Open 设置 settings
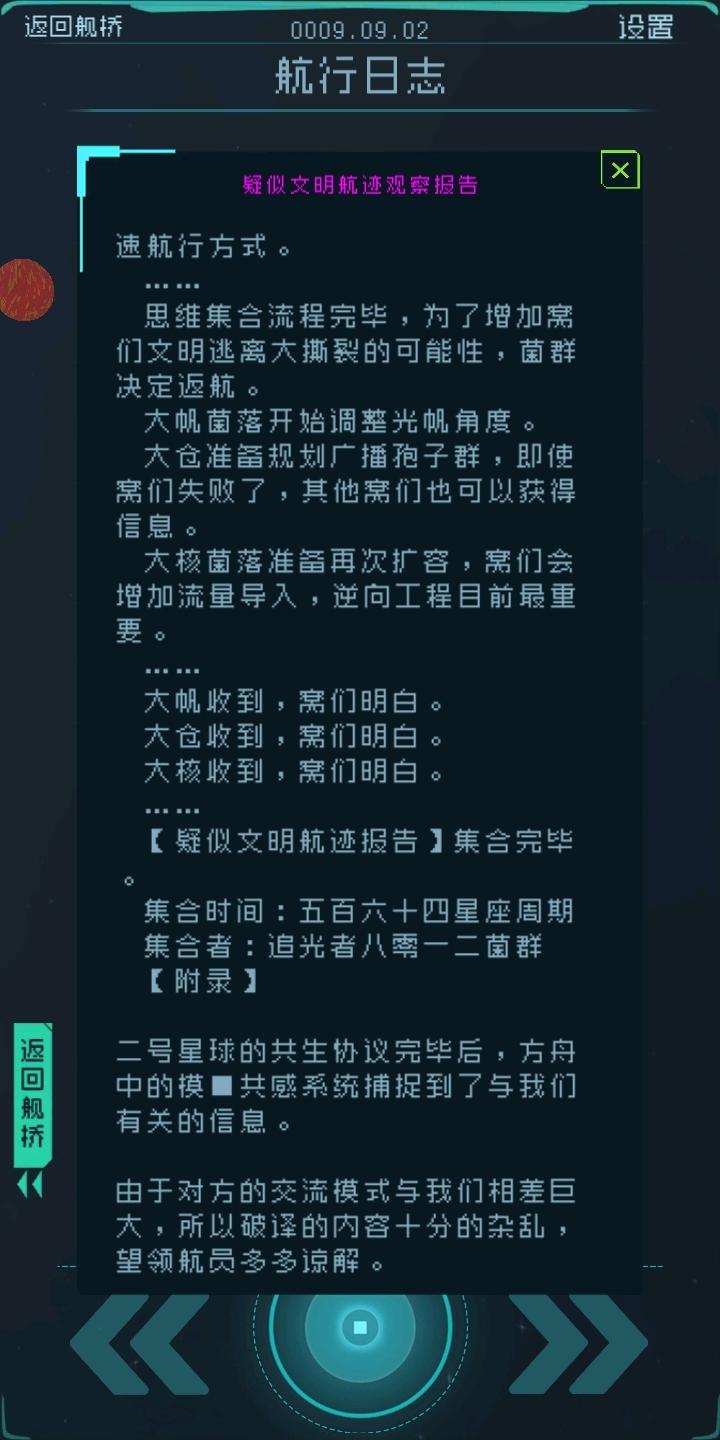This screenshot has height=1440, width=720. (x=645, y=27)
